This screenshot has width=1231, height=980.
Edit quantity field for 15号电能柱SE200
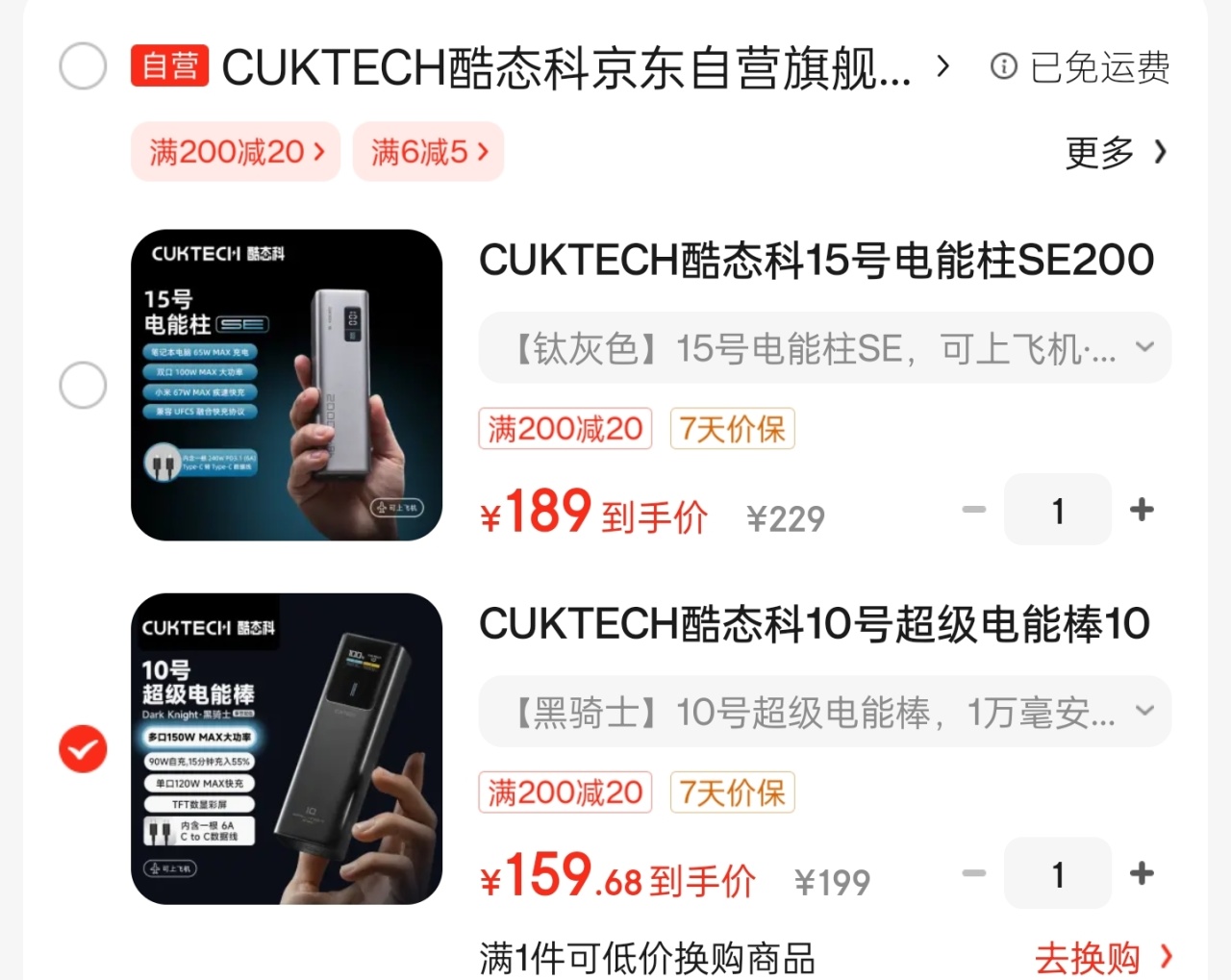pos(1058,510)
